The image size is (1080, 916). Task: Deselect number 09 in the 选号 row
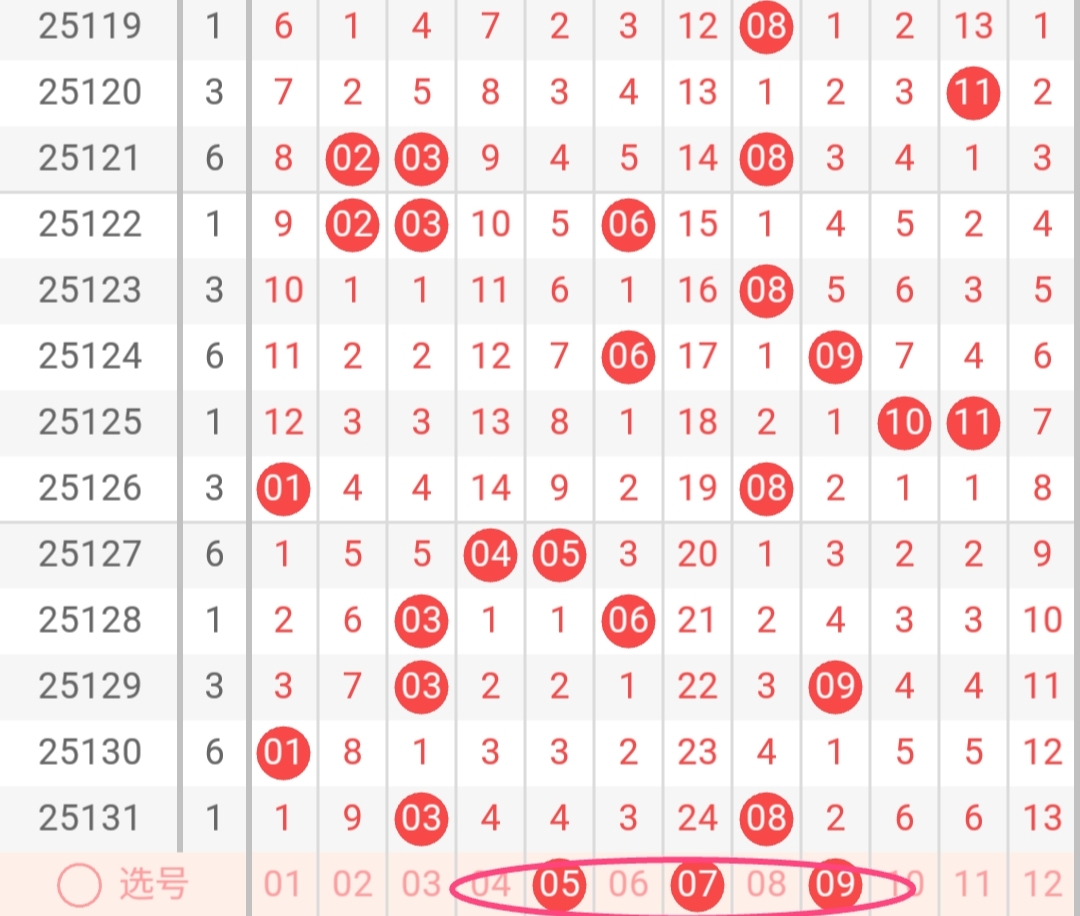pyautogui.click(x=835, y=884)
